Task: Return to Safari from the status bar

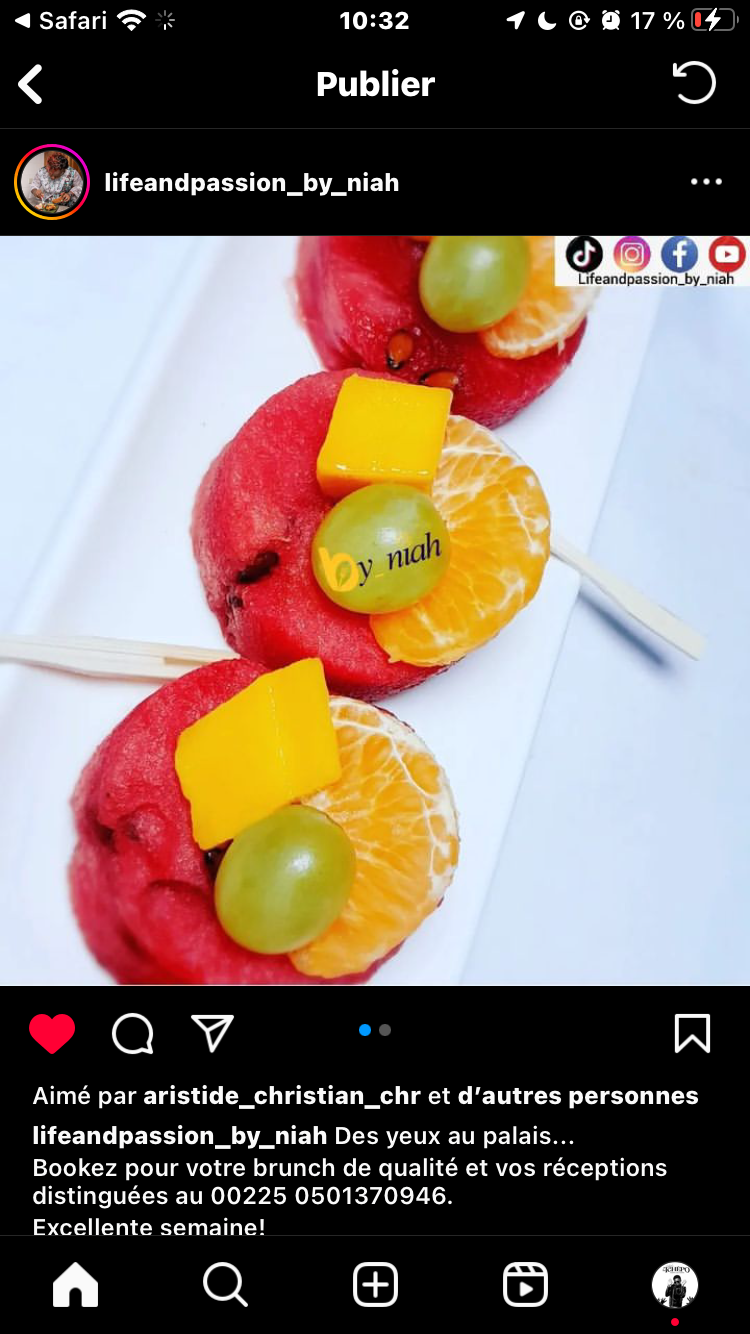Action: [x=60, y=20]
